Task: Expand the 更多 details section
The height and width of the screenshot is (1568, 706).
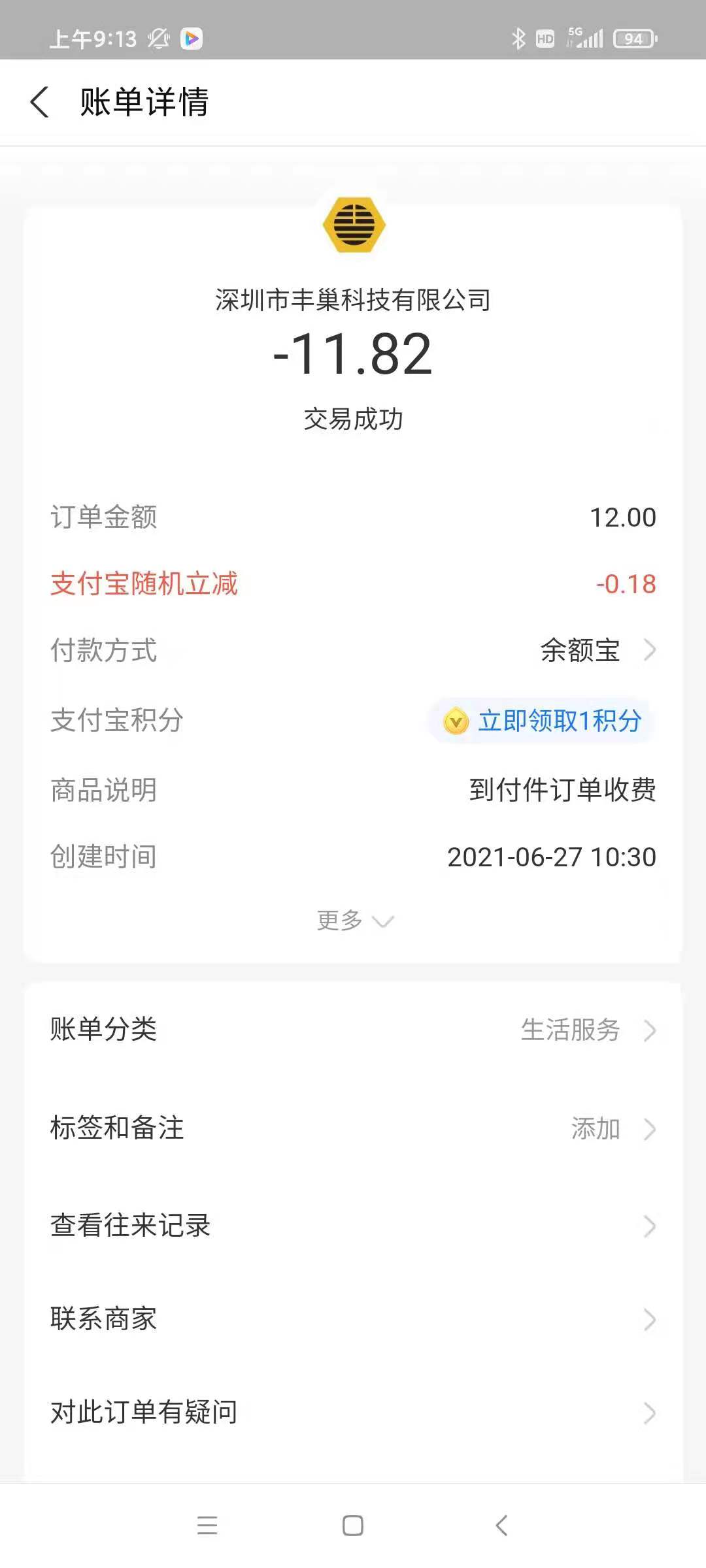Action: point(355,921)
